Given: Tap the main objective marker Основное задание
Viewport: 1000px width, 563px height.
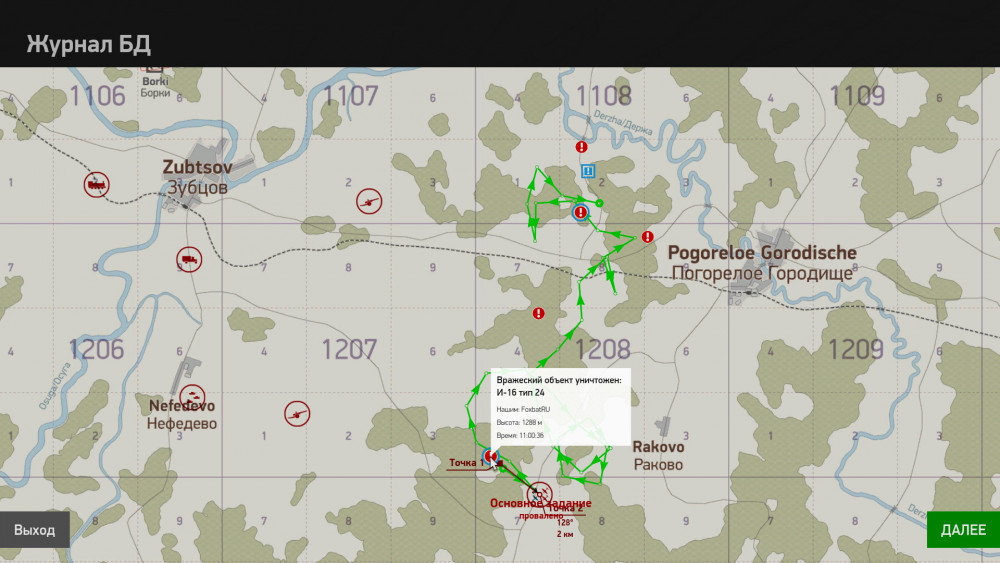Looking at the screenshot, I should (x=540, y=492).
